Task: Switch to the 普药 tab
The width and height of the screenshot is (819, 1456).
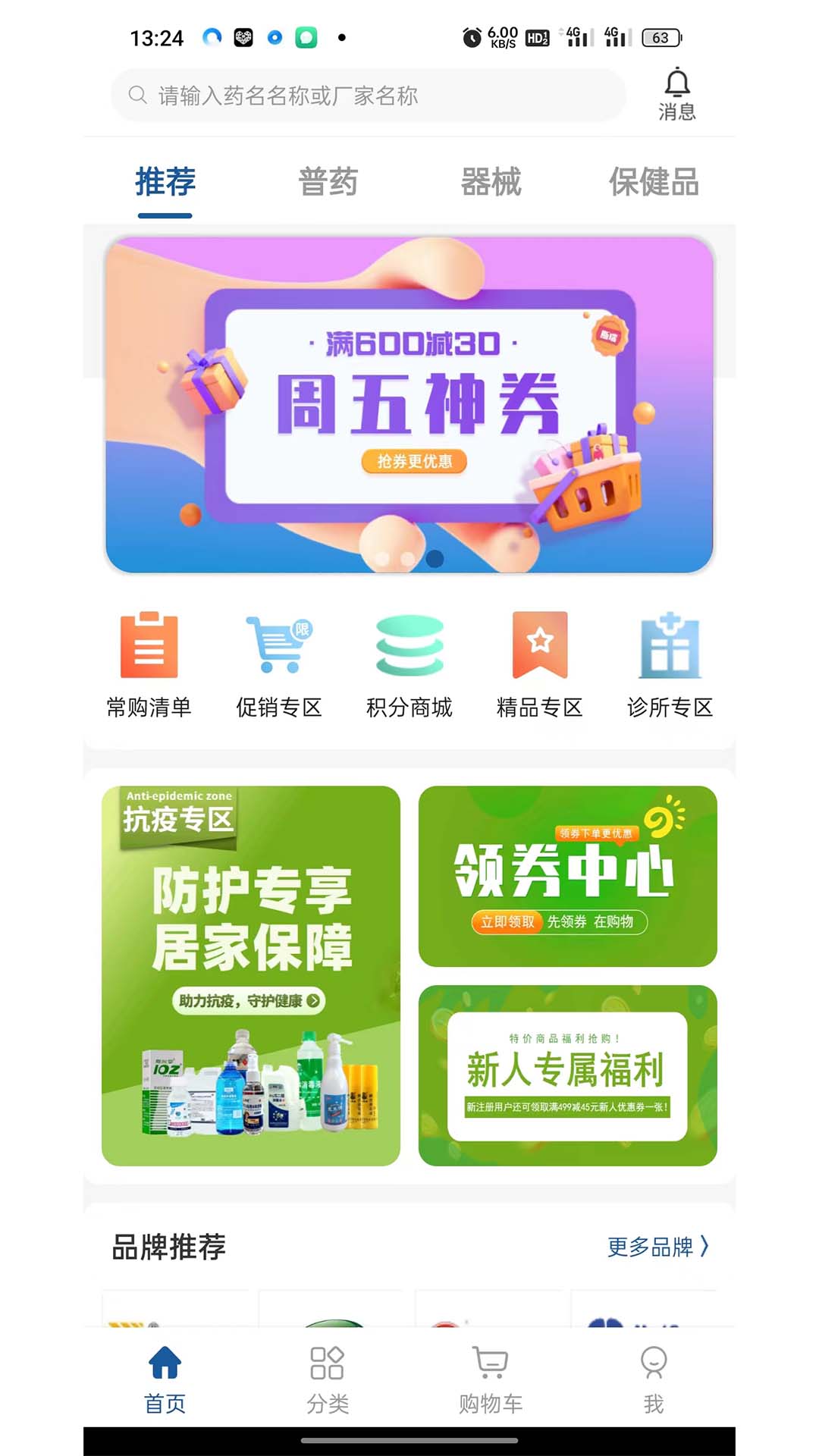Action: click(x=329, y=182)
